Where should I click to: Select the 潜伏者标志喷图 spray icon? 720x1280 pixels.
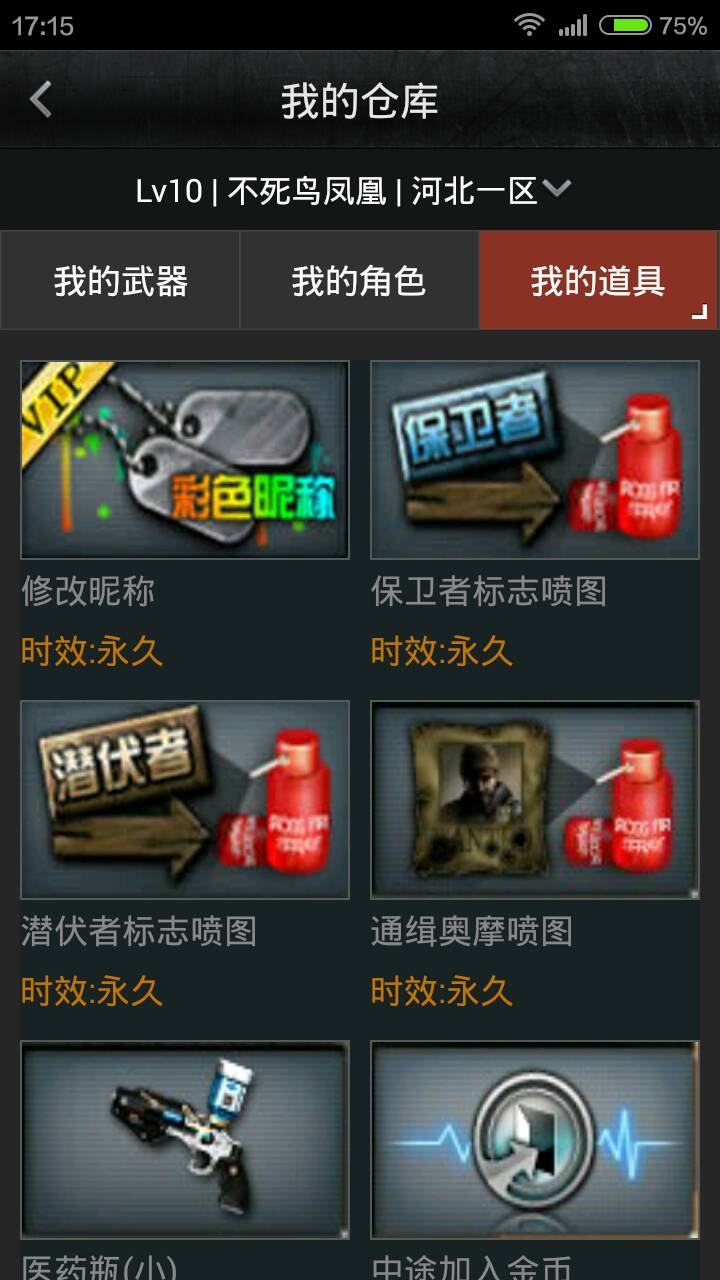point(184,800)
